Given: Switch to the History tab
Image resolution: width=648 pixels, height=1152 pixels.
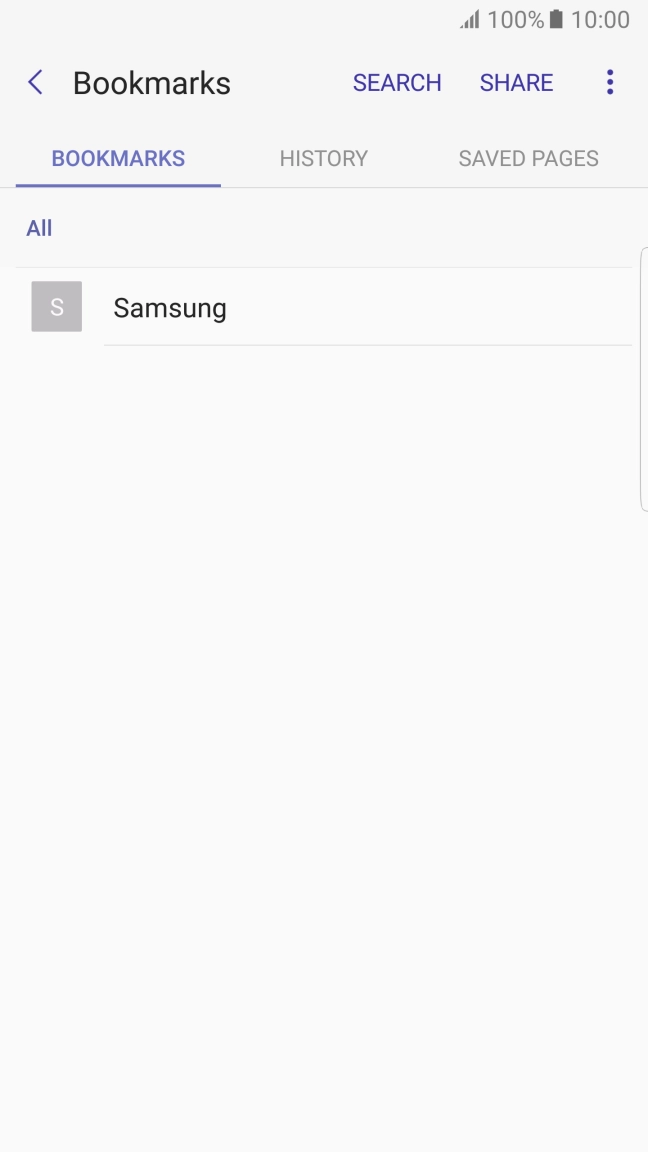Looking at the screenshot, I should pyautogui.click(x=323, y=159).
